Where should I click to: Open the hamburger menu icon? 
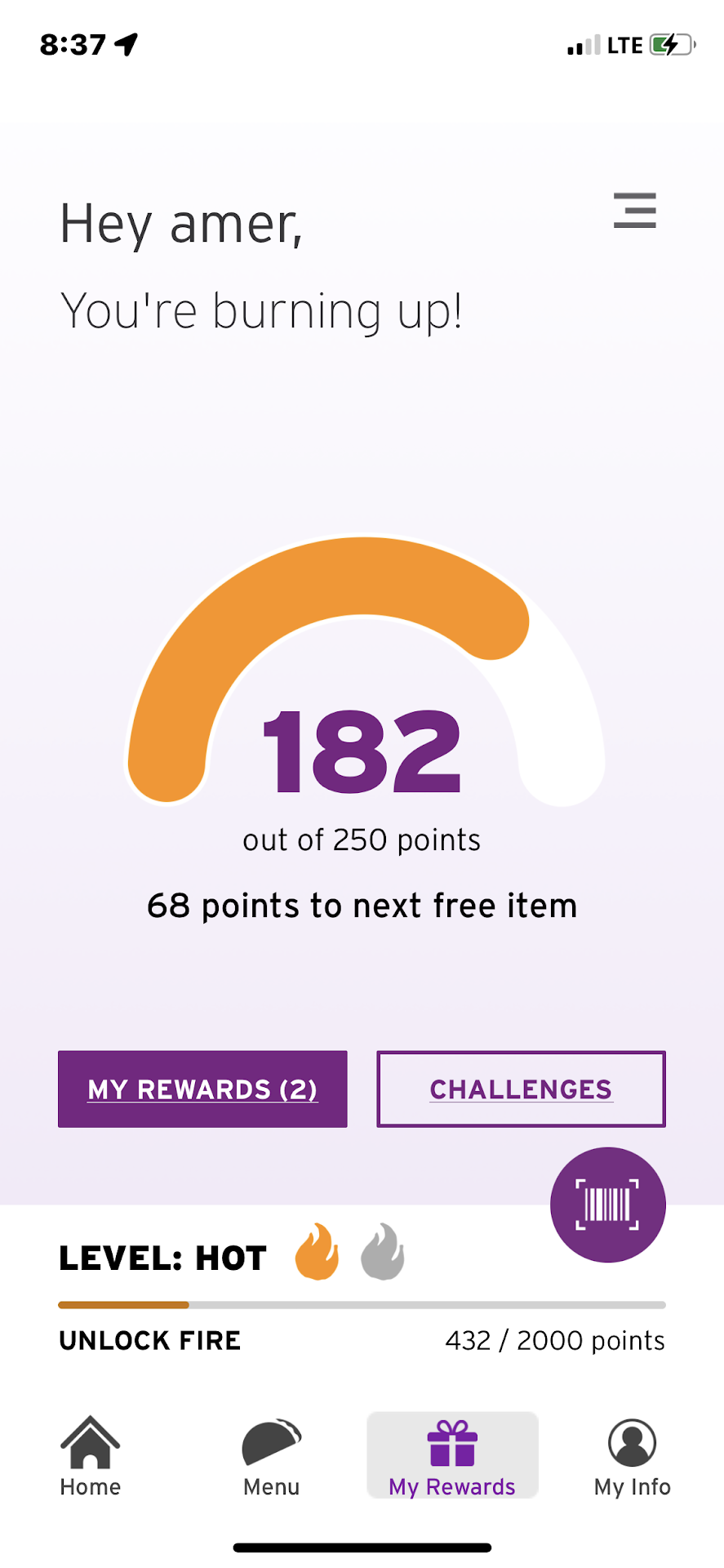click(x=635, y=211)
